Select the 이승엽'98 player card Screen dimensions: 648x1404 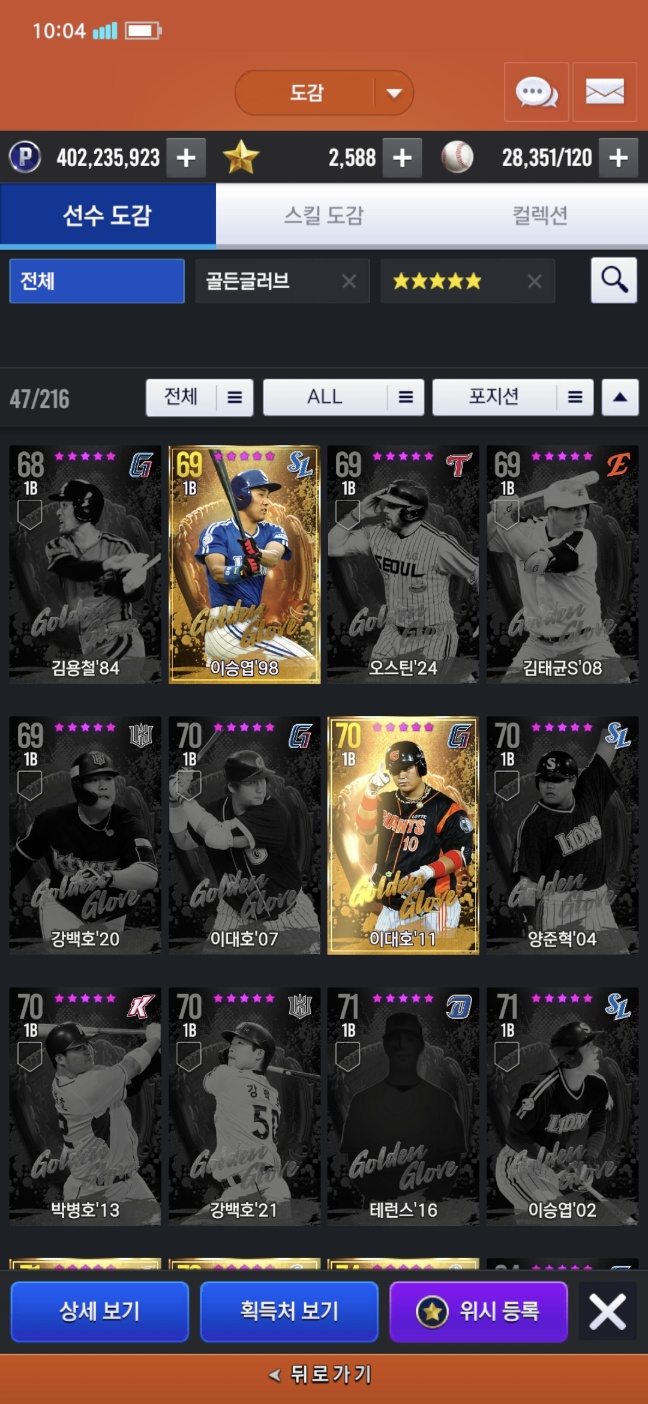point(245,564)
